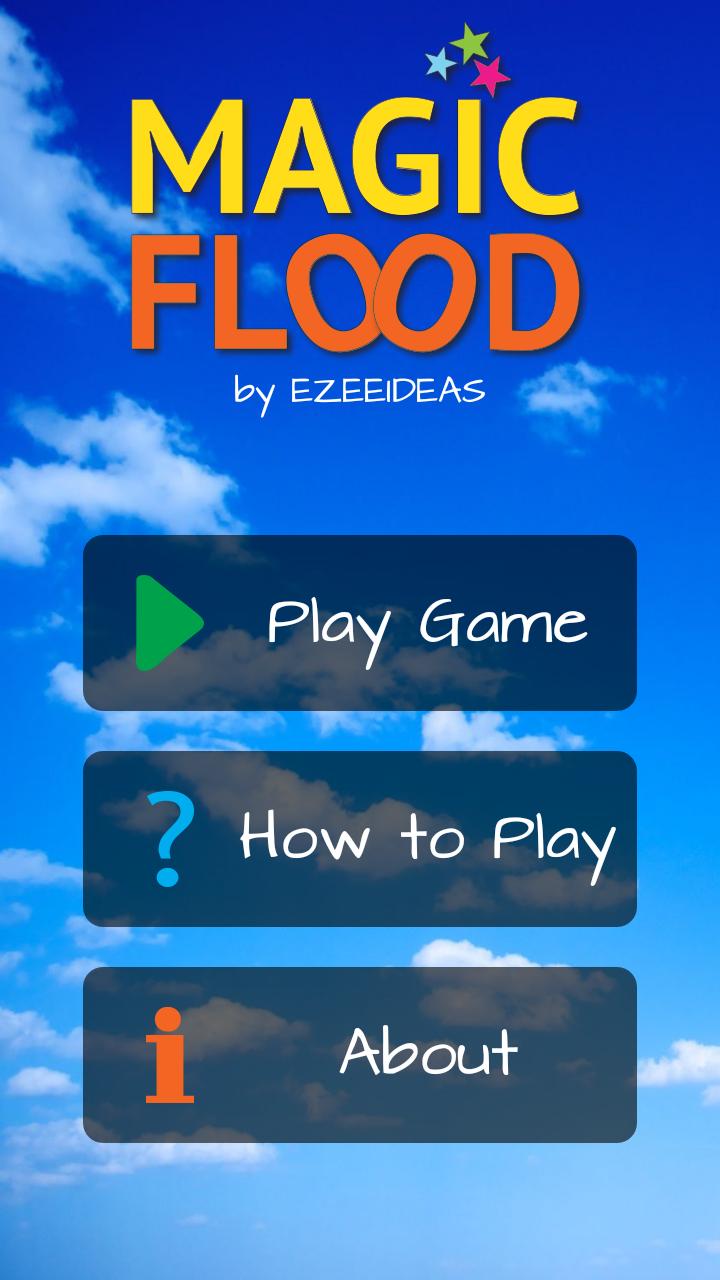
Task: Click the How to Play button panel
Action: click(x=360, y=840)
